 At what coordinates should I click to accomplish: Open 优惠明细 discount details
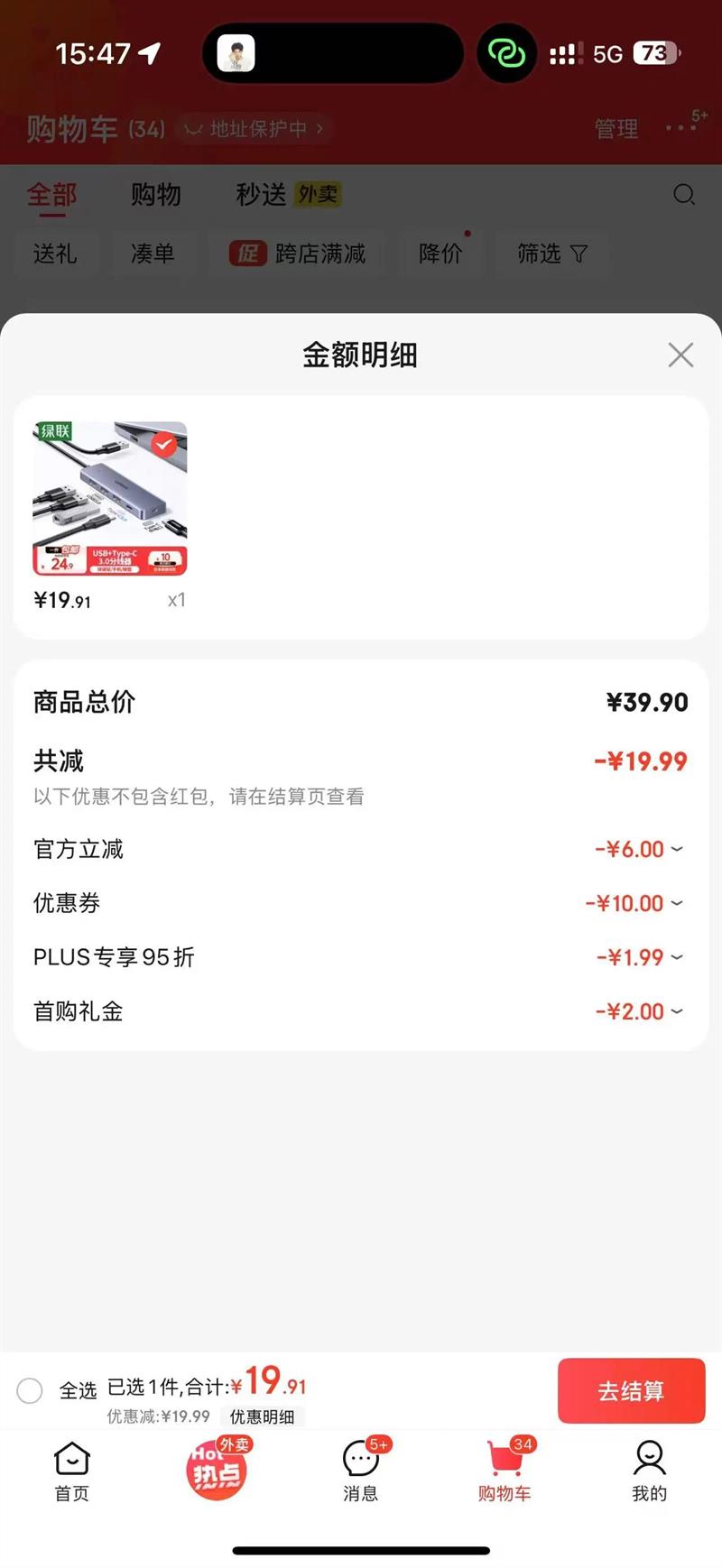click(262, 1416)
